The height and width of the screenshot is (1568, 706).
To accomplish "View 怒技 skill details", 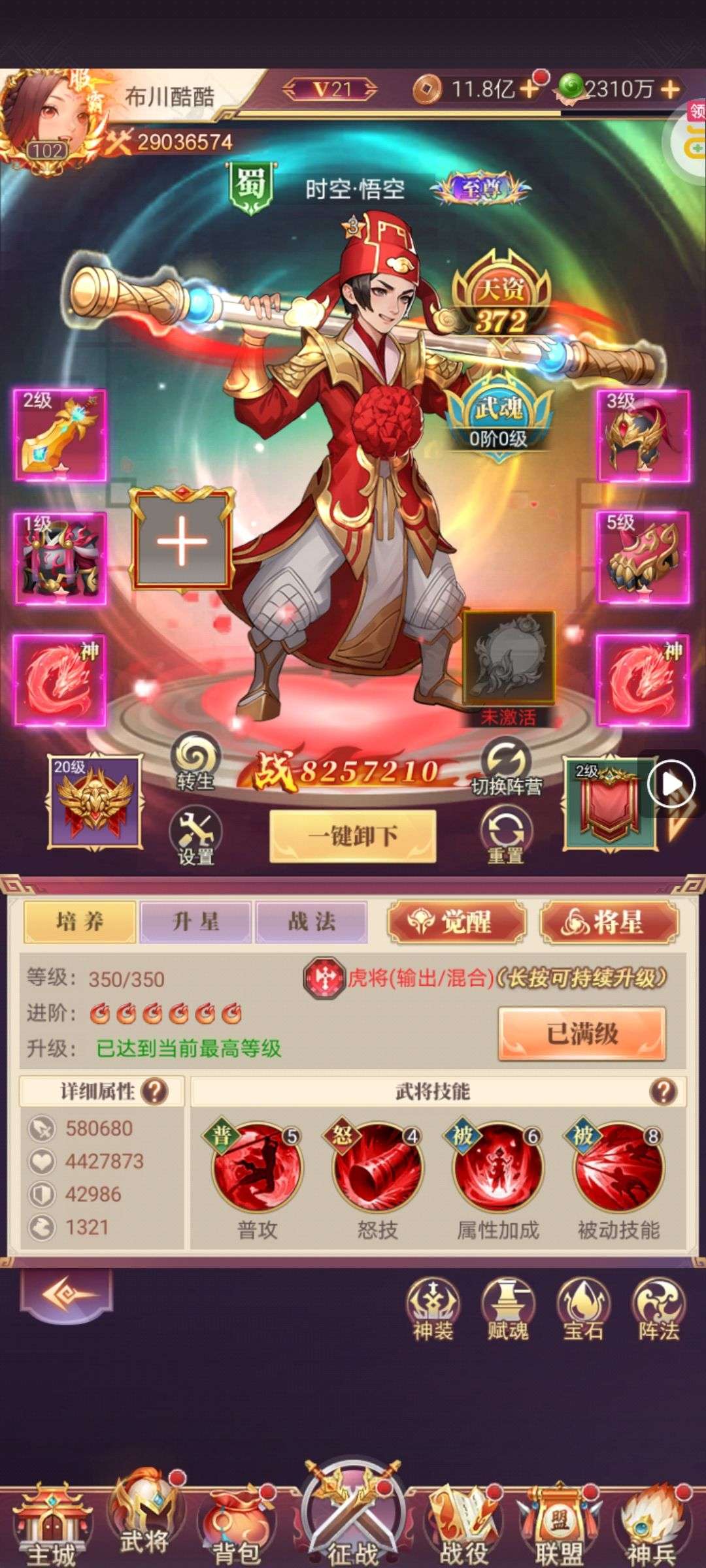I will pos(377,1169).
